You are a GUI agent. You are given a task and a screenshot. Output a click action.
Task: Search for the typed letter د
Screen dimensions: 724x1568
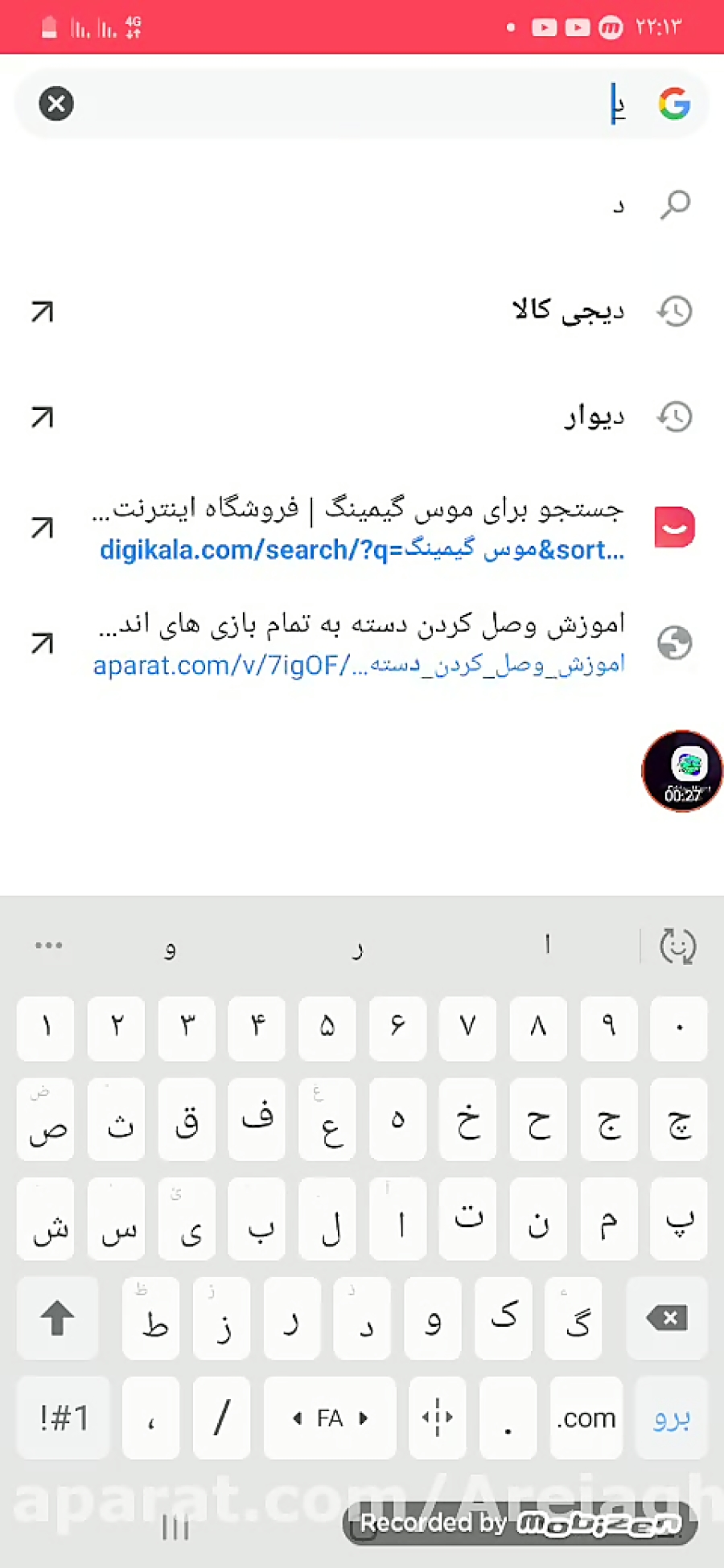click(362, 205)
